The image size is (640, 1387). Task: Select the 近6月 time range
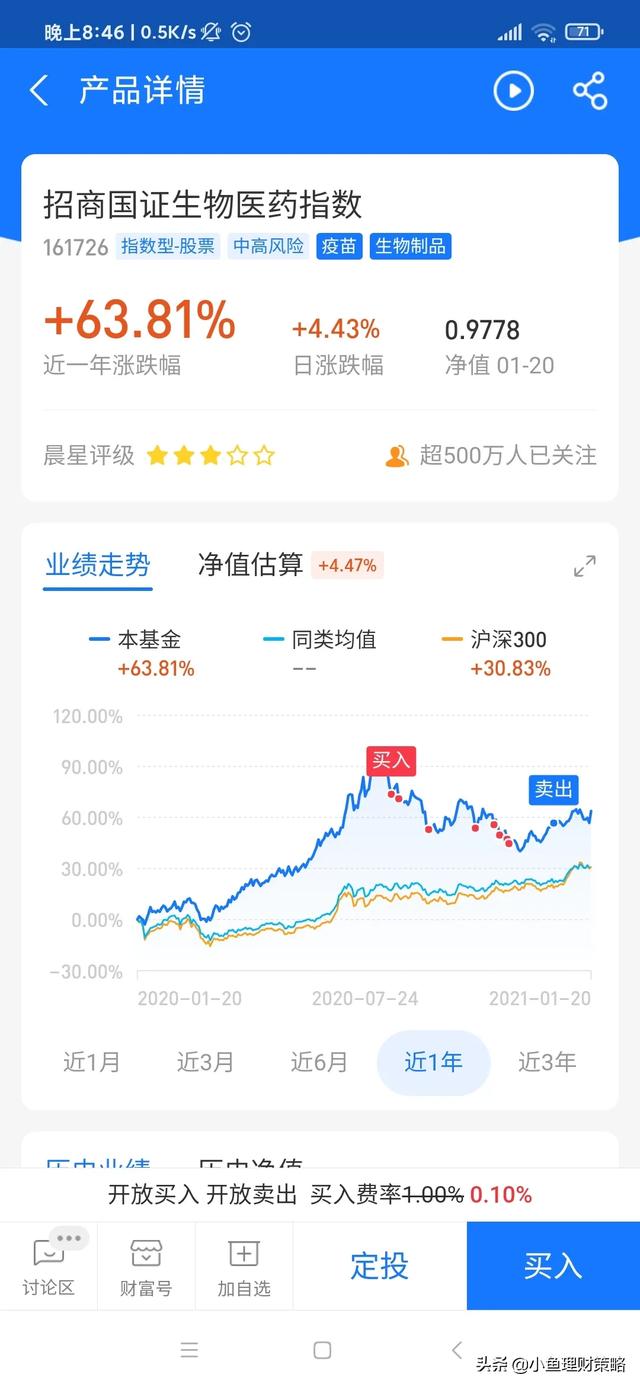pos(320,1062)
